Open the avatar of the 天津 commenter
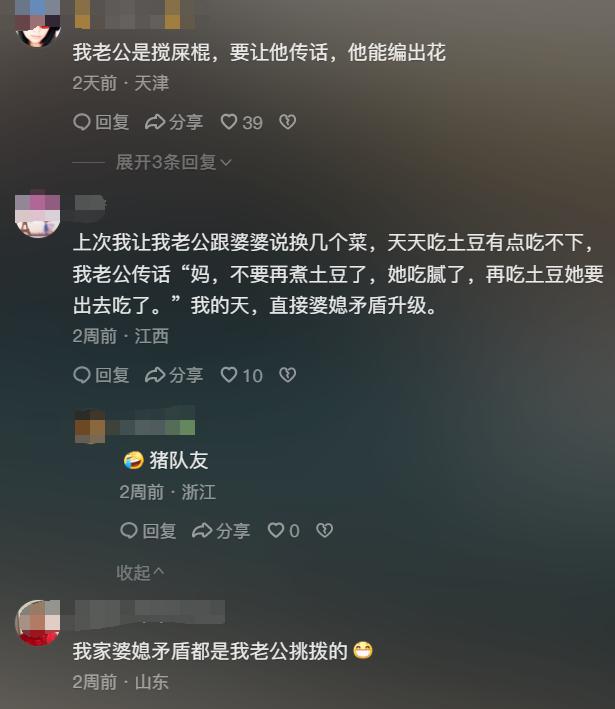This screenshot has width=615, height=709. (40, 24)
